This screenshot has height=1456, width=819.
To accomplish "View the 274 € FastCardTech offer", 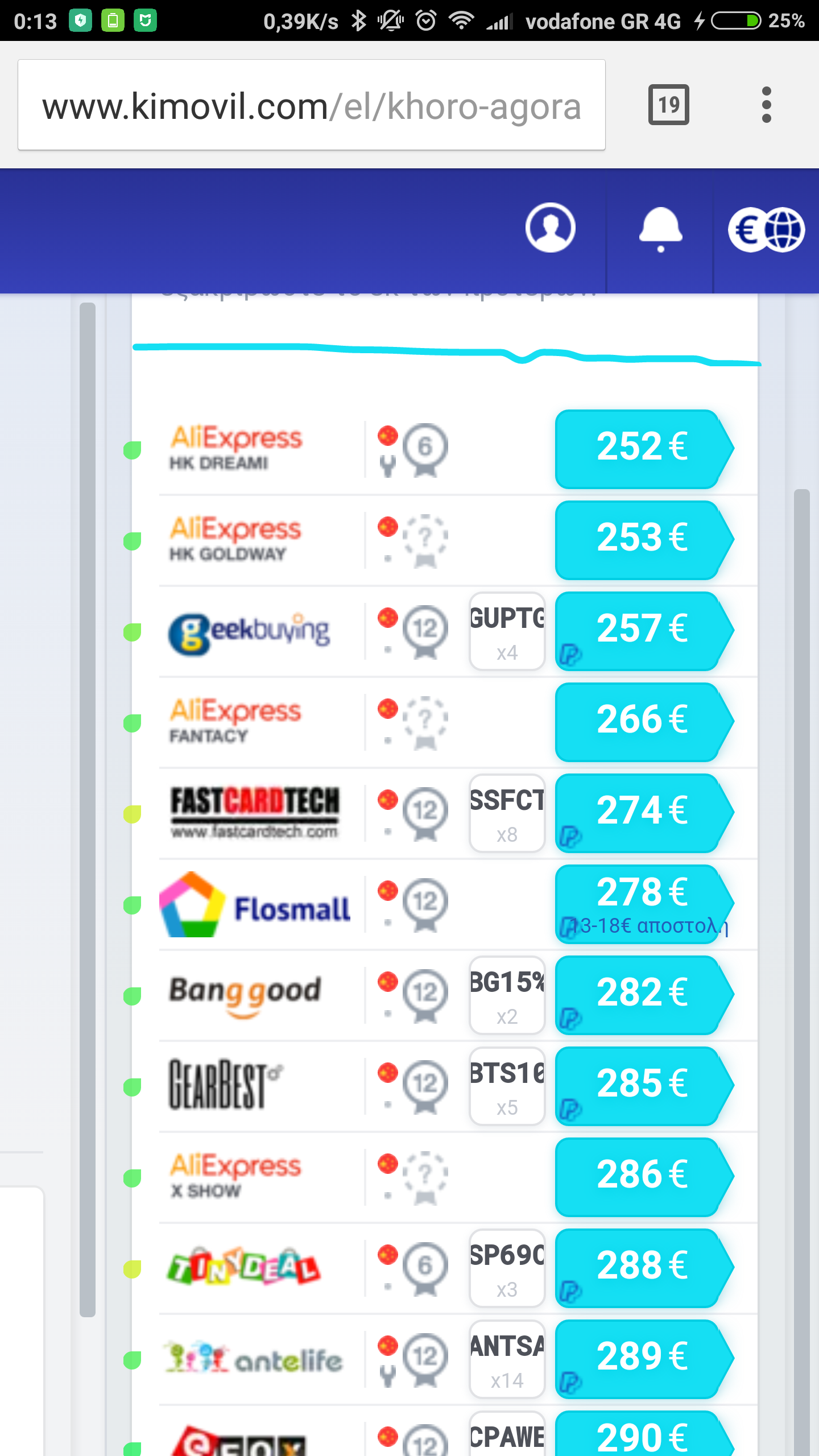I will tap(645, 813).
